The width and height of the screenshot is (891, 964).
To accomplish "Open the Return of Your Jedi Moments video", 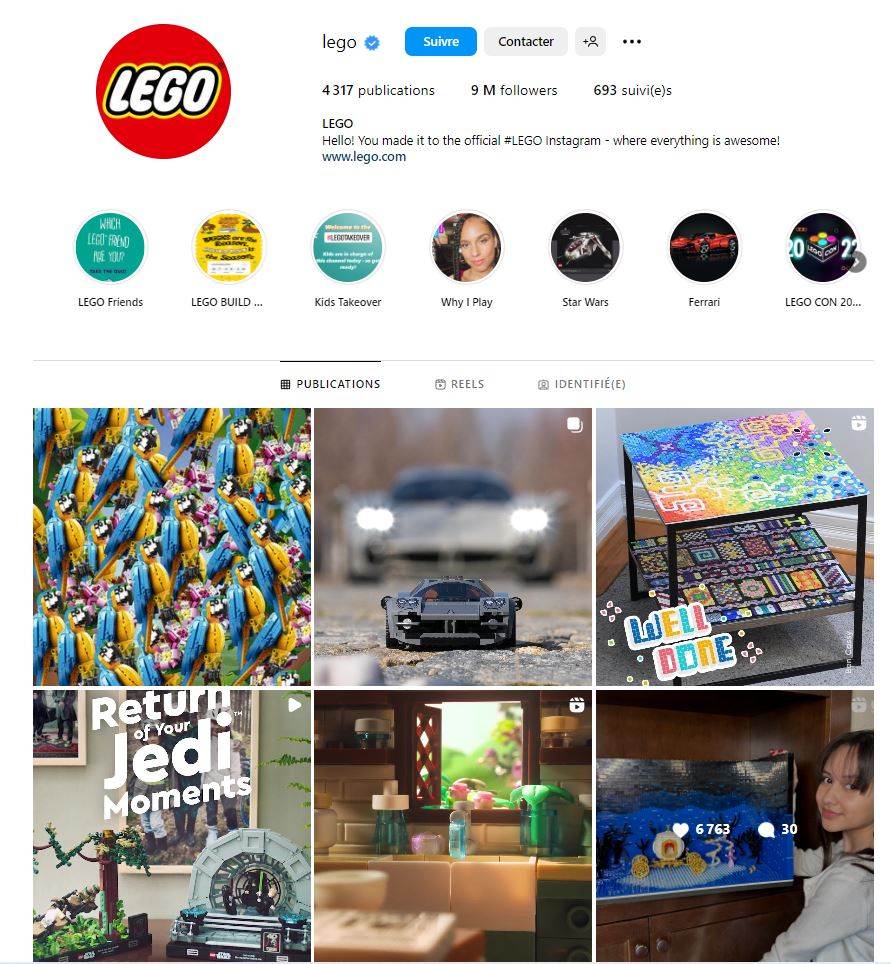I will [171, 825].
